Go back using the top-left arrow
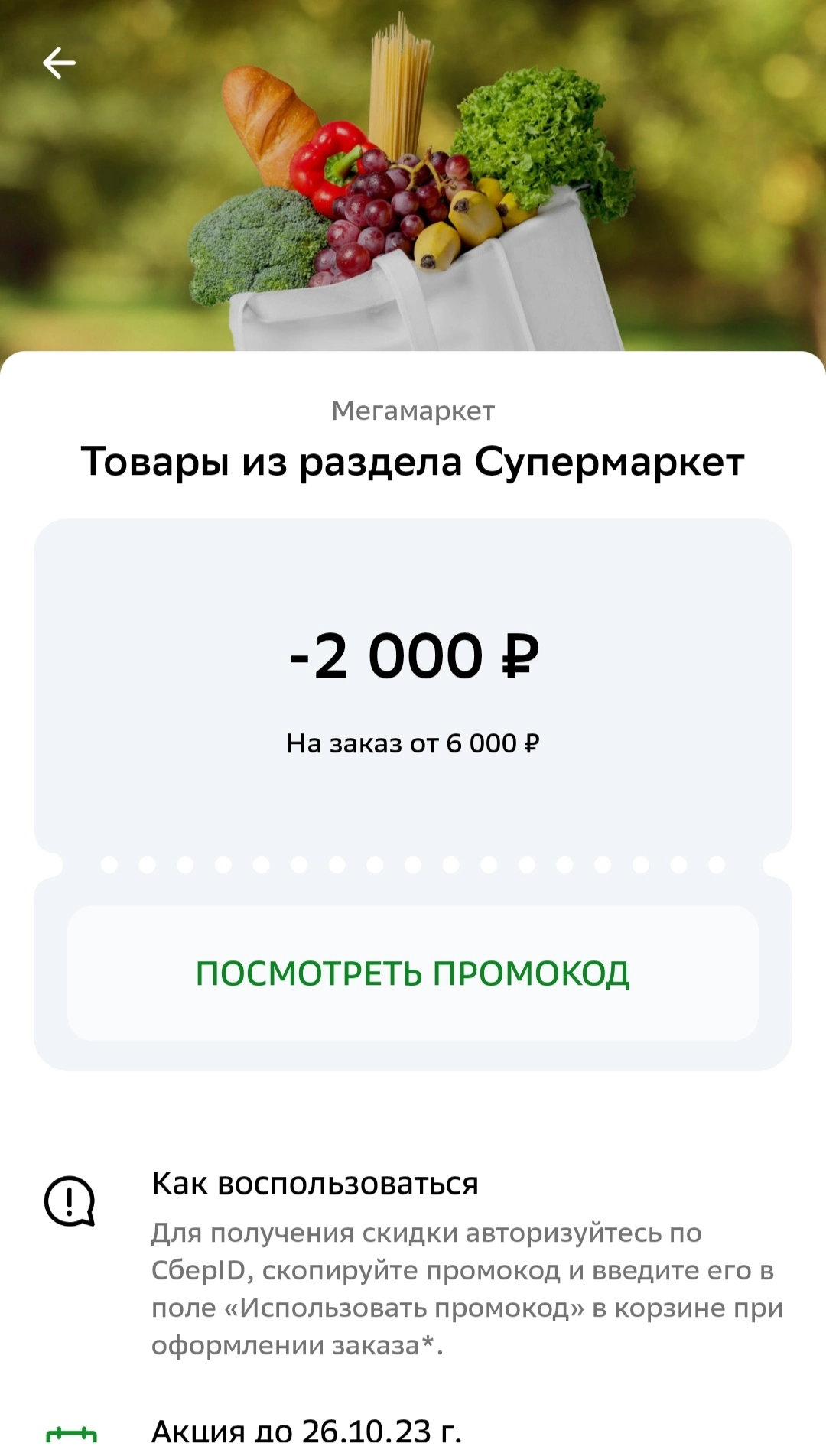826x1456 pixels. coord(59,63)
